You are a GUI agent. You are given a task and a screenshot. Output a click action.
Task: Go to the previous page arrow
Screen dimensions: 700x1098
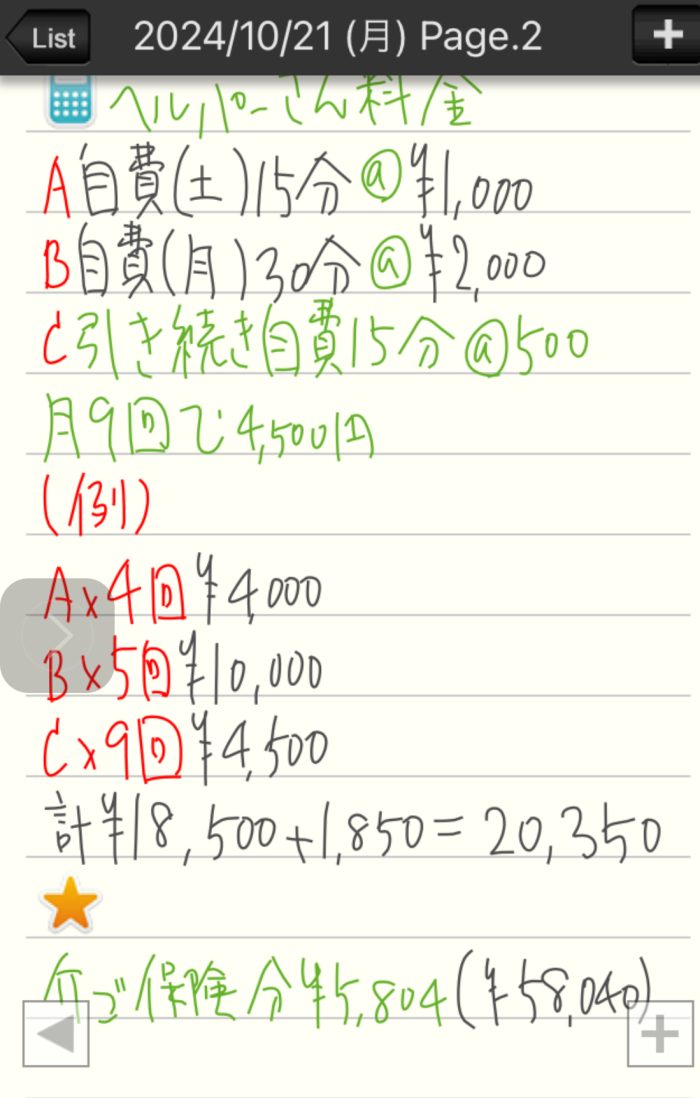tap(56, 1034)
